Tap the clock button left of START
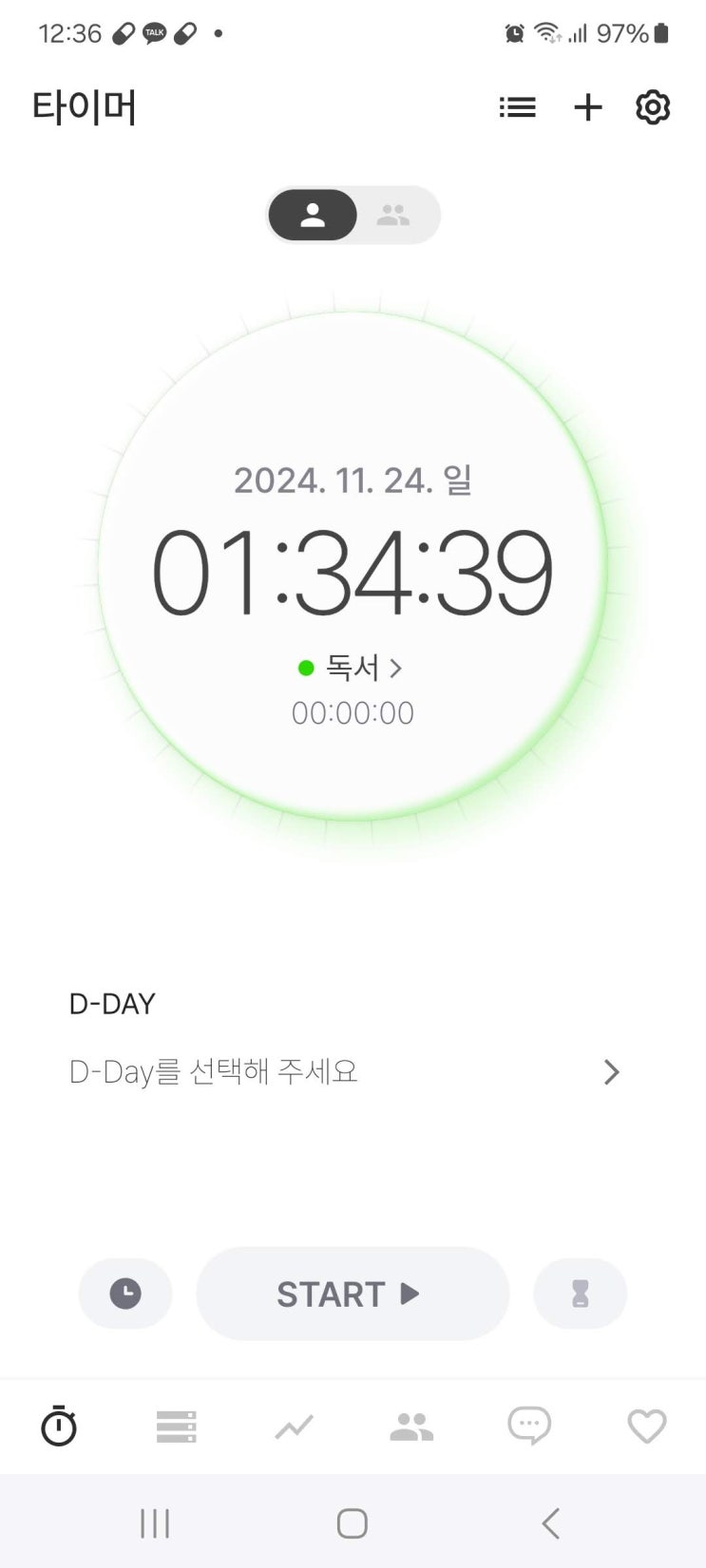Screen dimensions: 706x1568 (125, 1294)
